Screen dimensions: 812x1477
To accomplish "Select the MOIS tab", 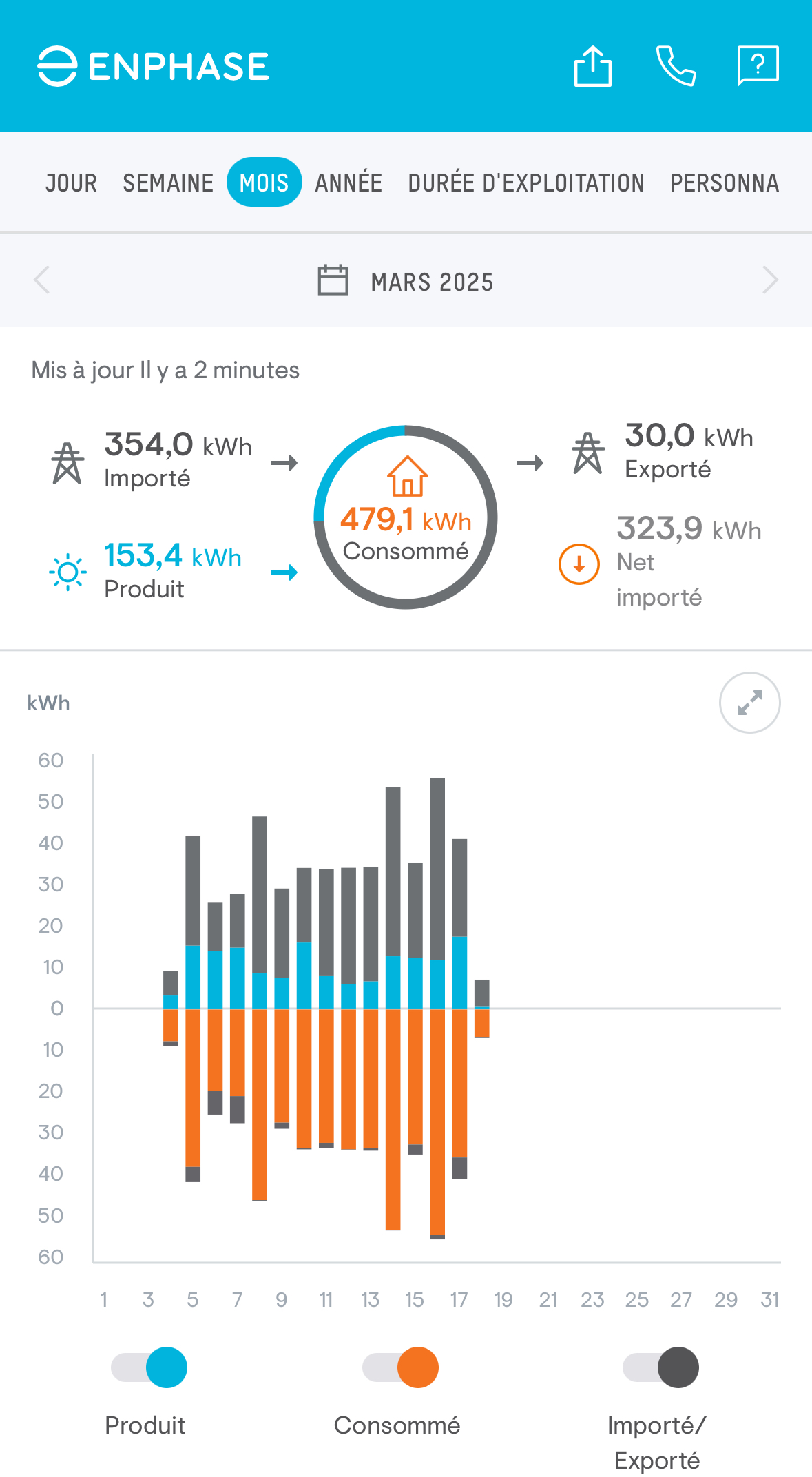I will tap(264, 183).
